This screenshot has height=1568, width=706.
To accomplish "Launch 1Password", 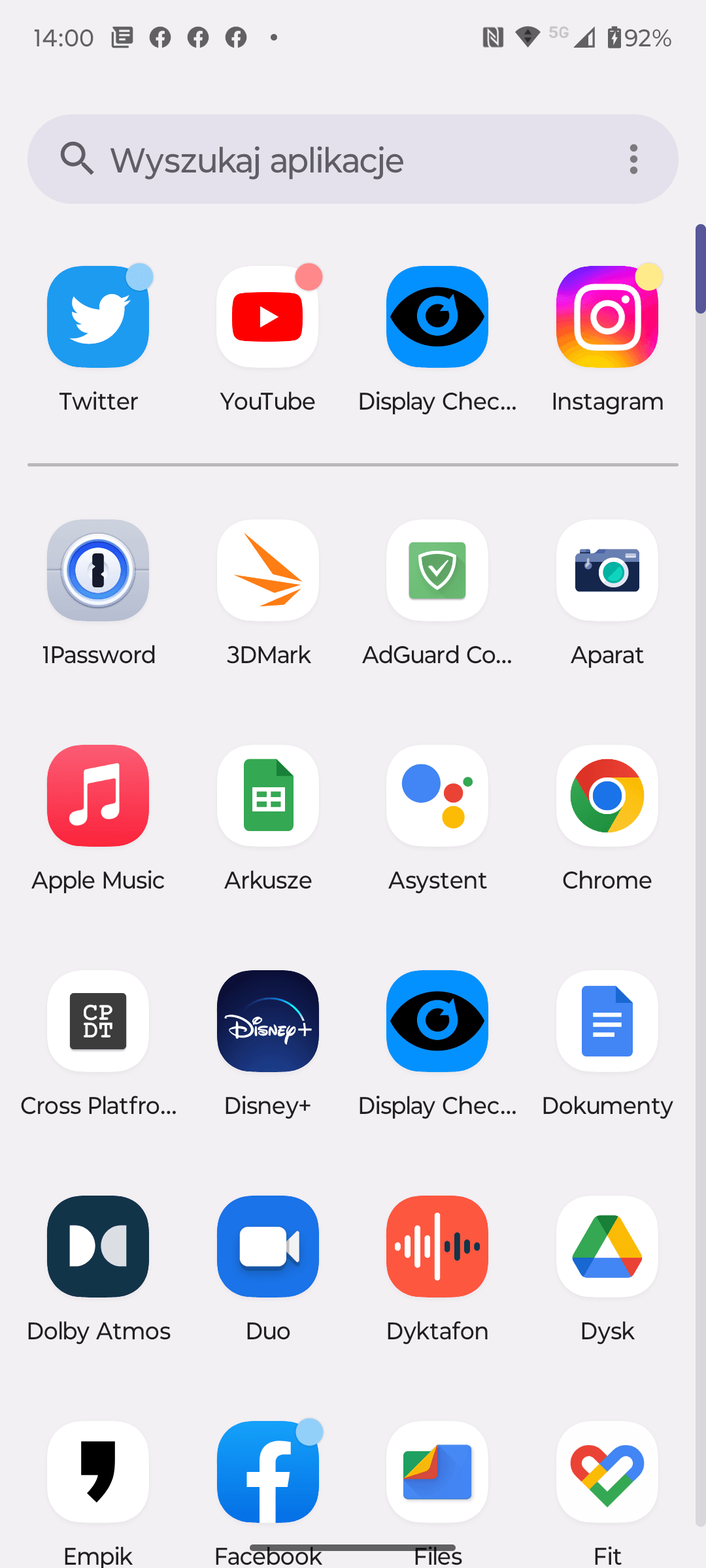I will pos(98,570).
